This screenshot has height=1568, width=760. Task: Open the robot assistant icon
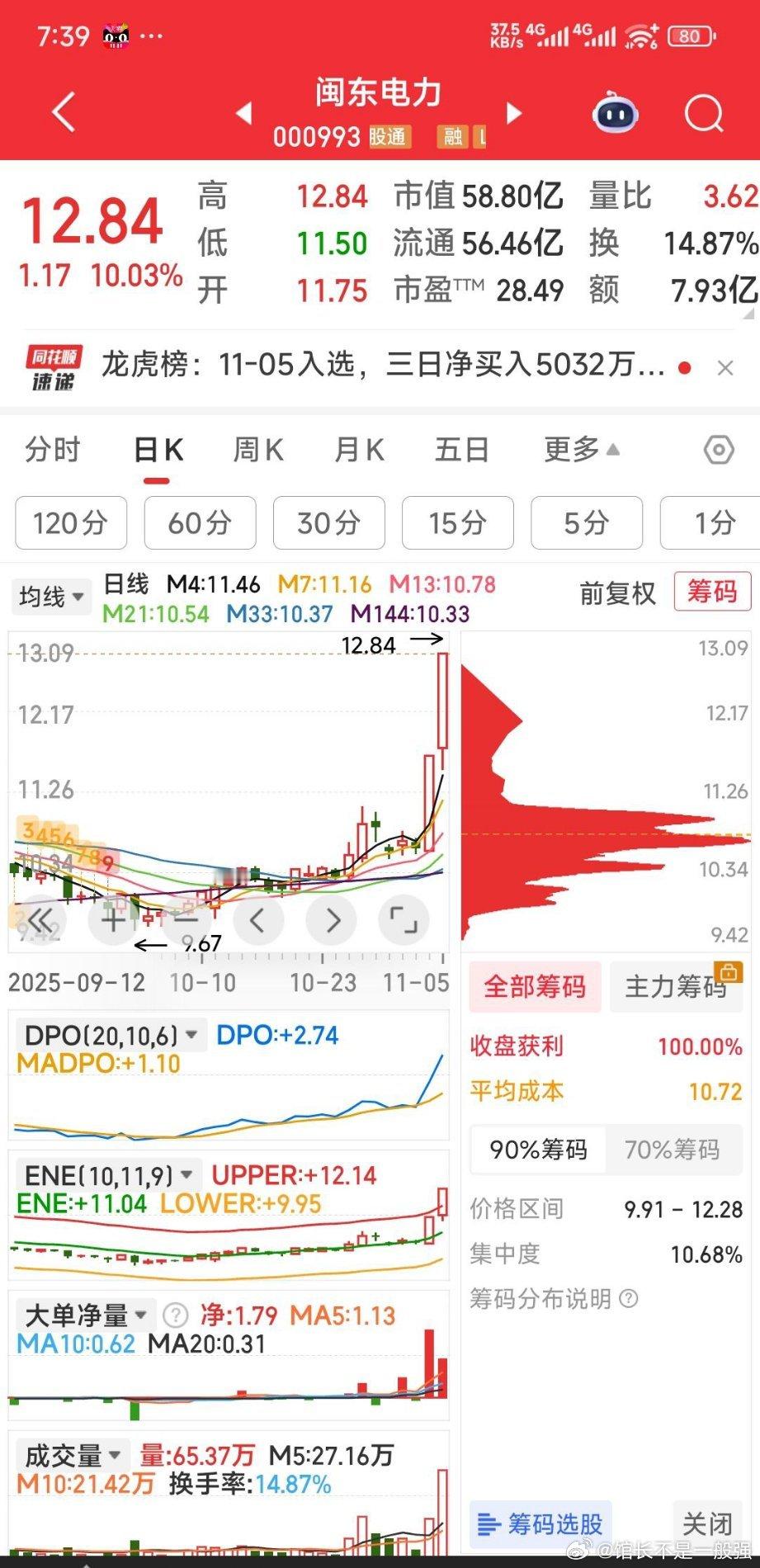(x=615, y=113)
